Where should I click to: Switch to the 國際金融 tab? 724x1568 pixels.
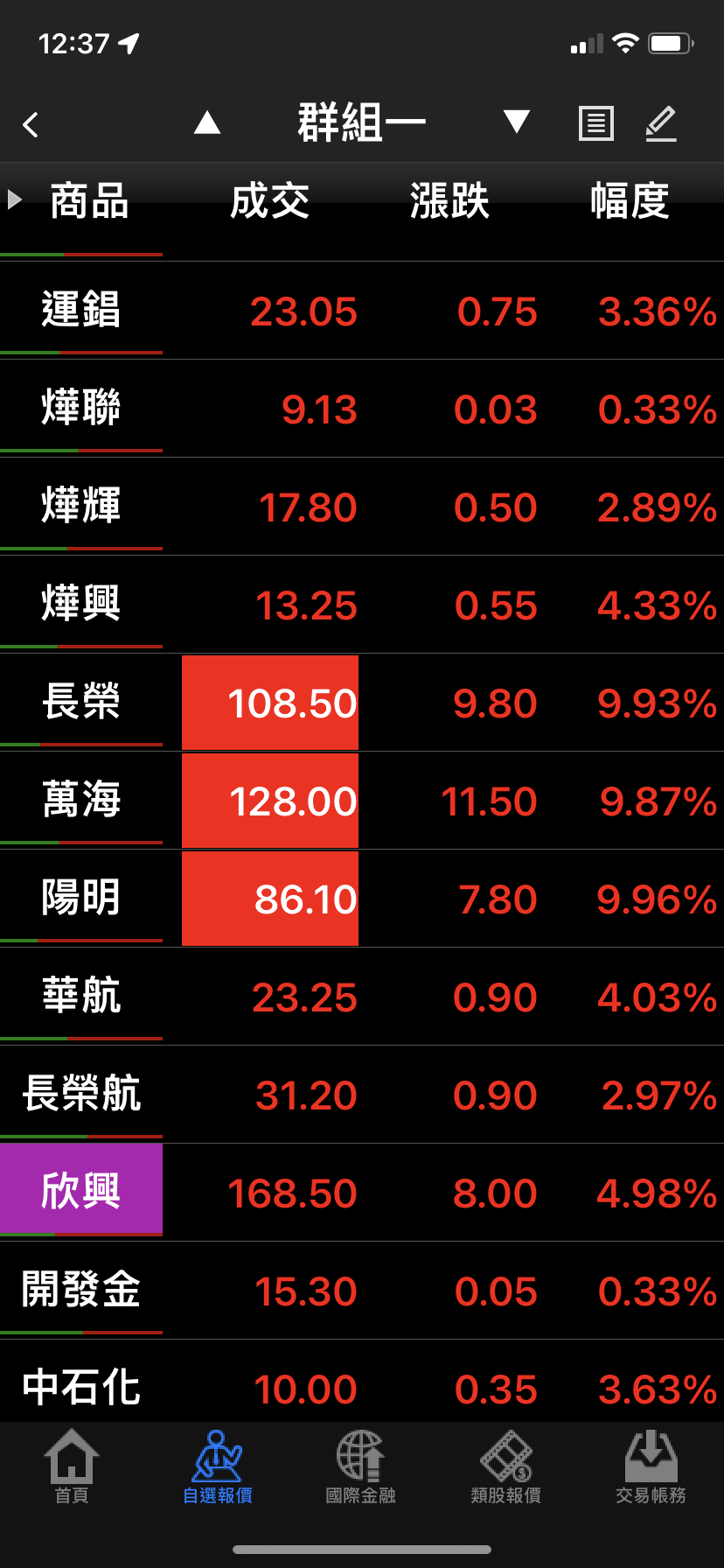point(360,1466)
